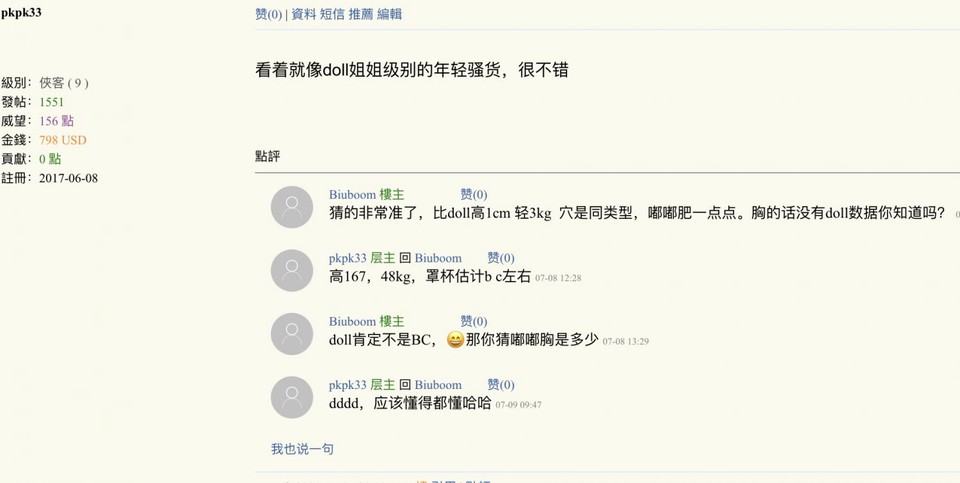Tap the 編輯 edit link

pos(389,14)
